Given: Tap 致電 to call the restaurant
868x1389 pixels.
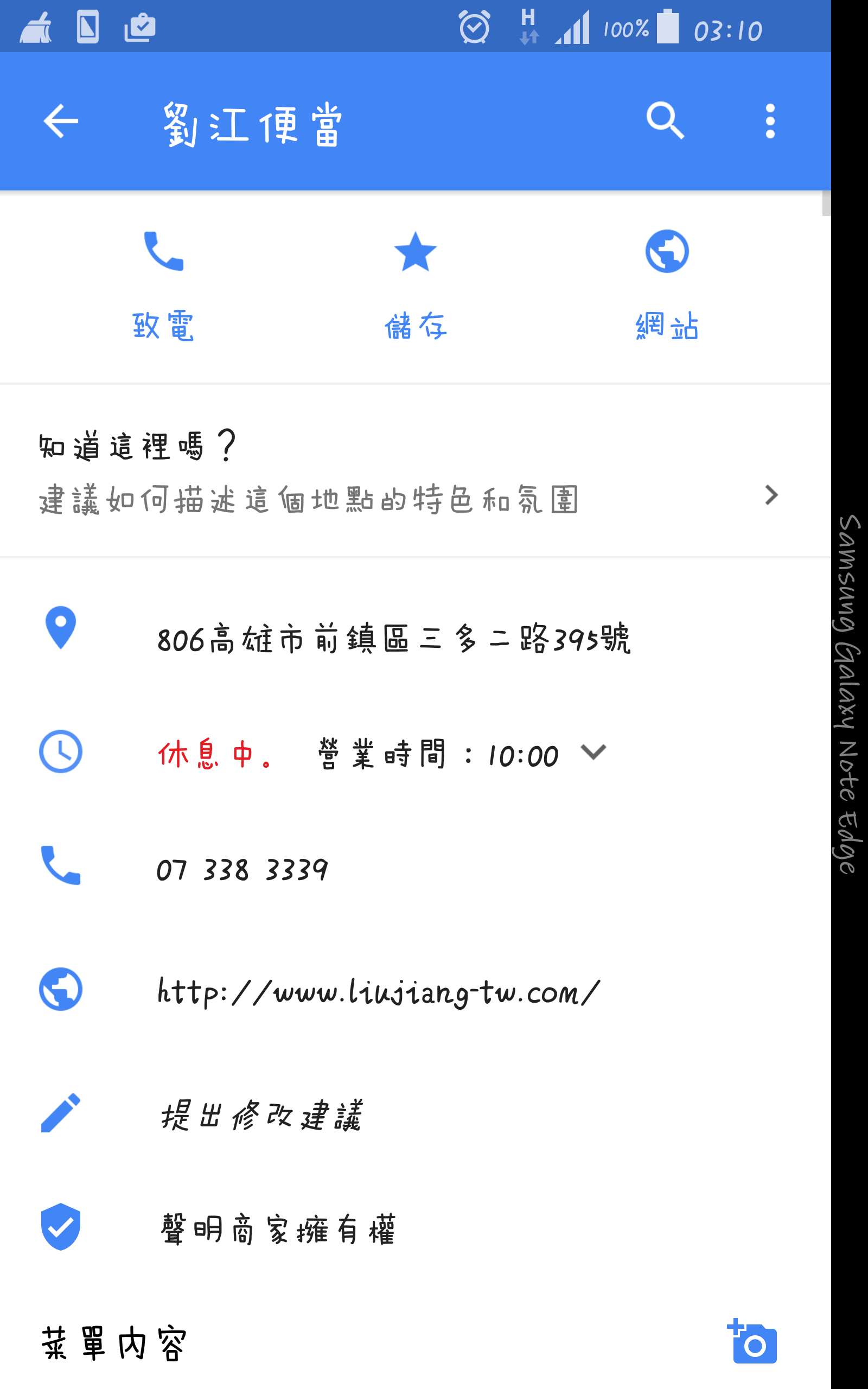Looking at the screenshot, I should point(164,286).
